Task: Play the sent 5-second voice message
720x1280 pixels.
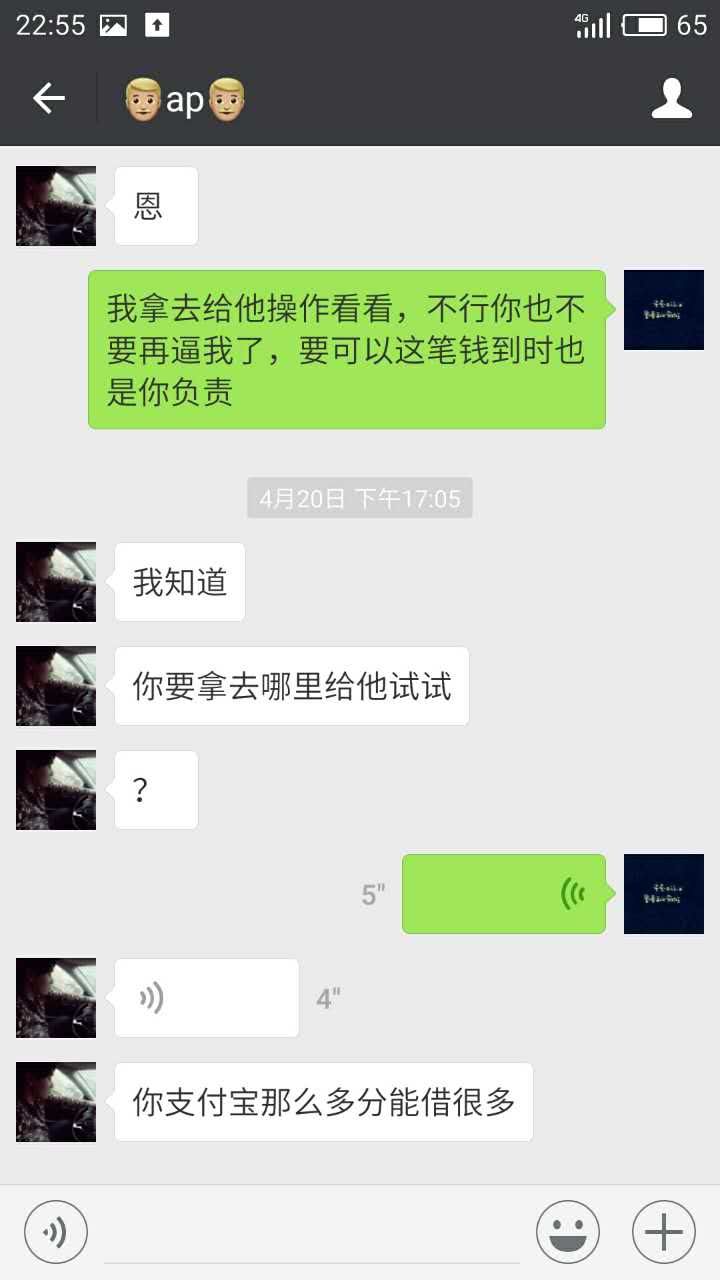Action: (504, 894)
